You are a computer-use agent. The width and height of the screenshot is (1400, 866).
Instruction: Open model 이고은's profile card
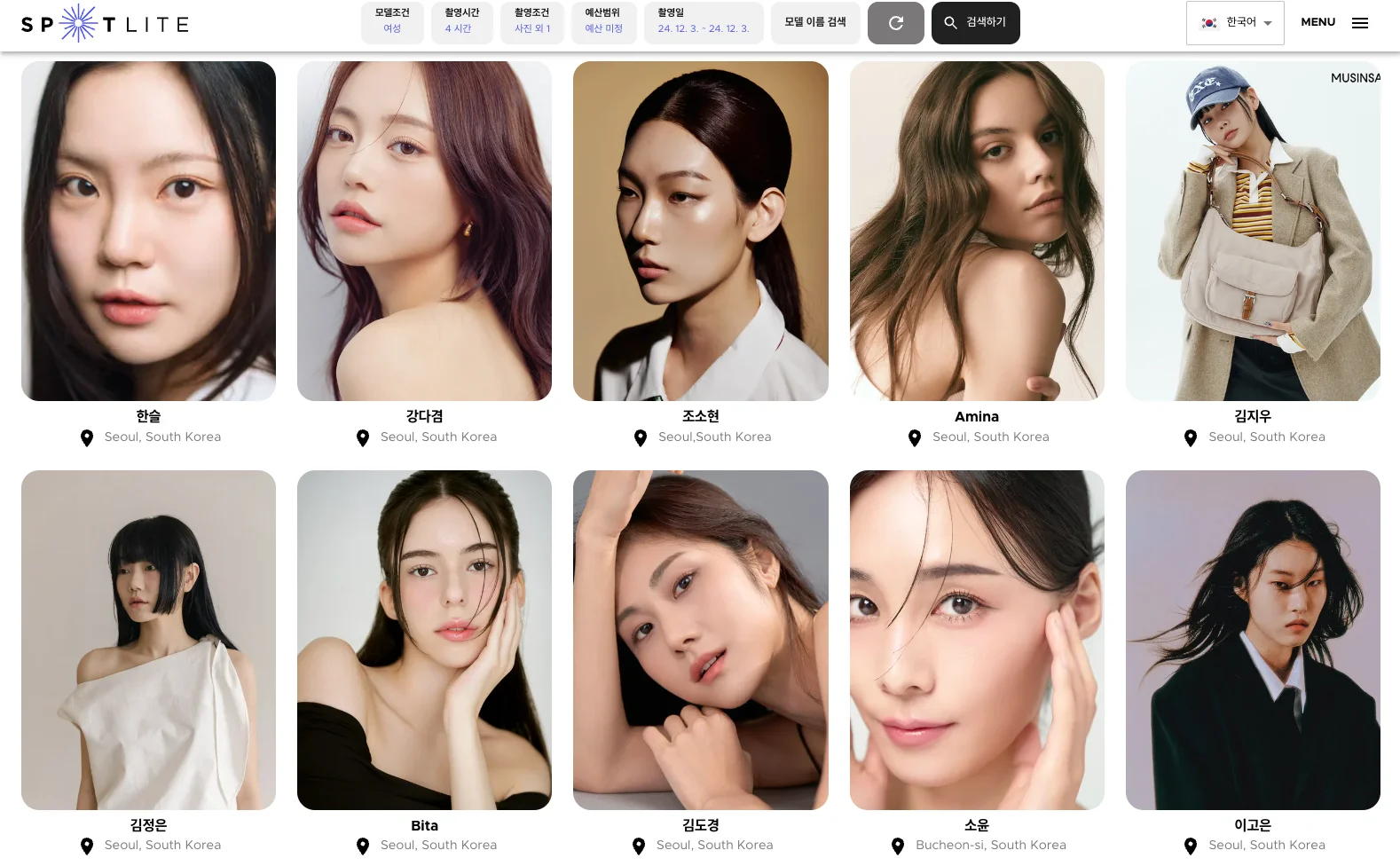click(1253, 639)
